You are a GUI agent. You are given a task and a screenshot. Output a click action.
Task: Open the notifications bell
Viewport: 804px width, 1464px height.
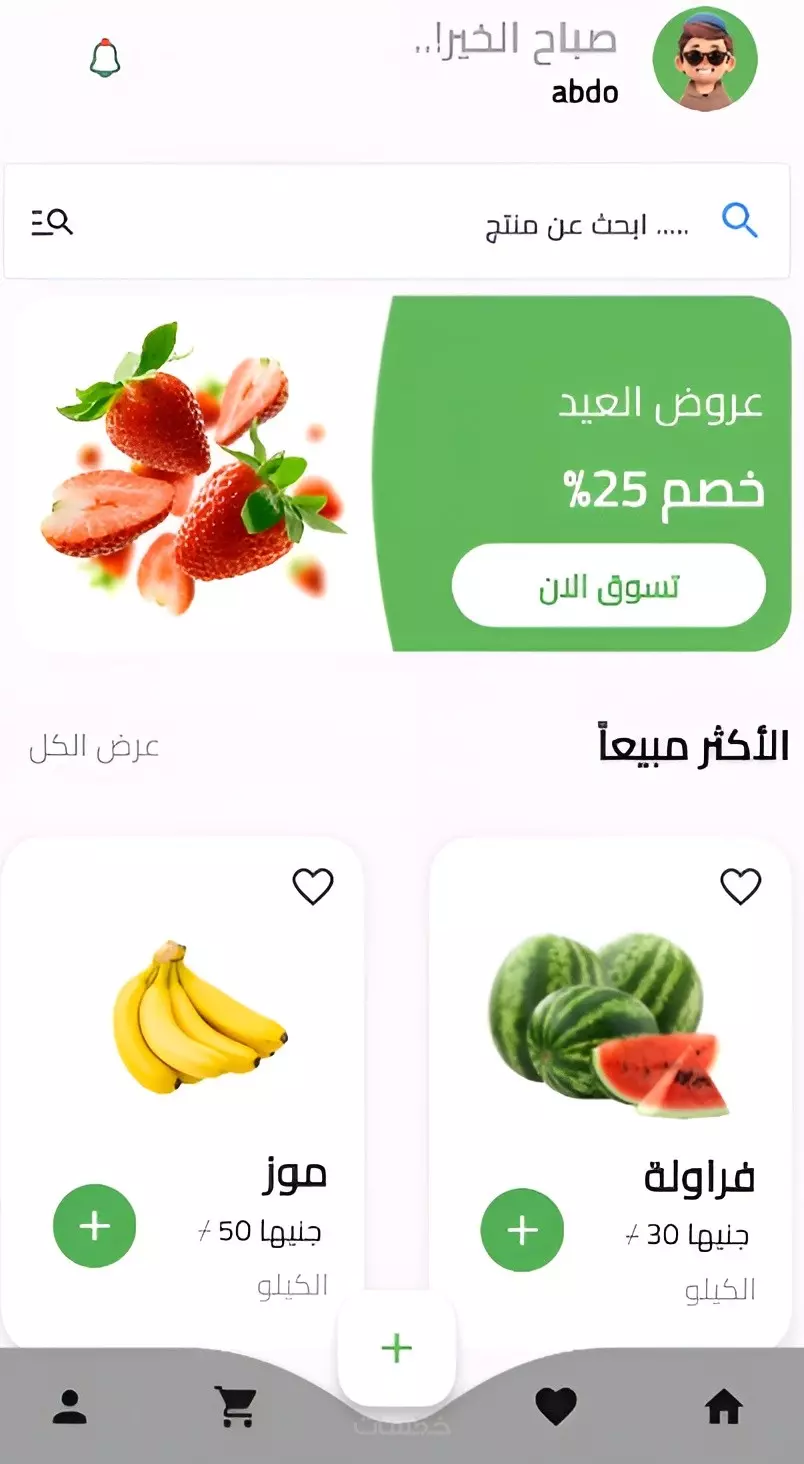[x=105, y=59]
